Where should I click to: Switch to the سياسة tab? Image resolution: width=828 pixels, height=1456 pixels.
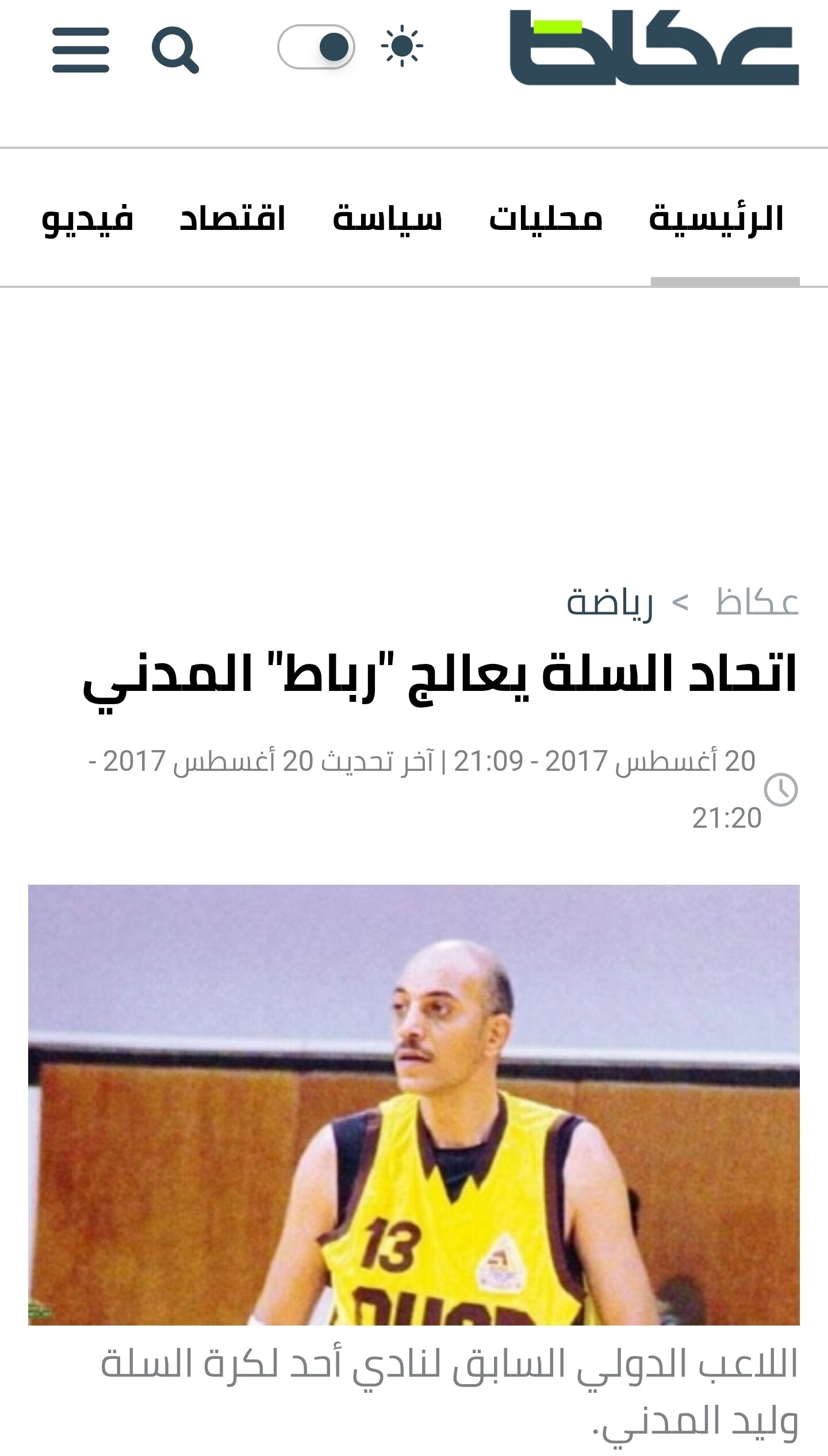coord(388,219)
